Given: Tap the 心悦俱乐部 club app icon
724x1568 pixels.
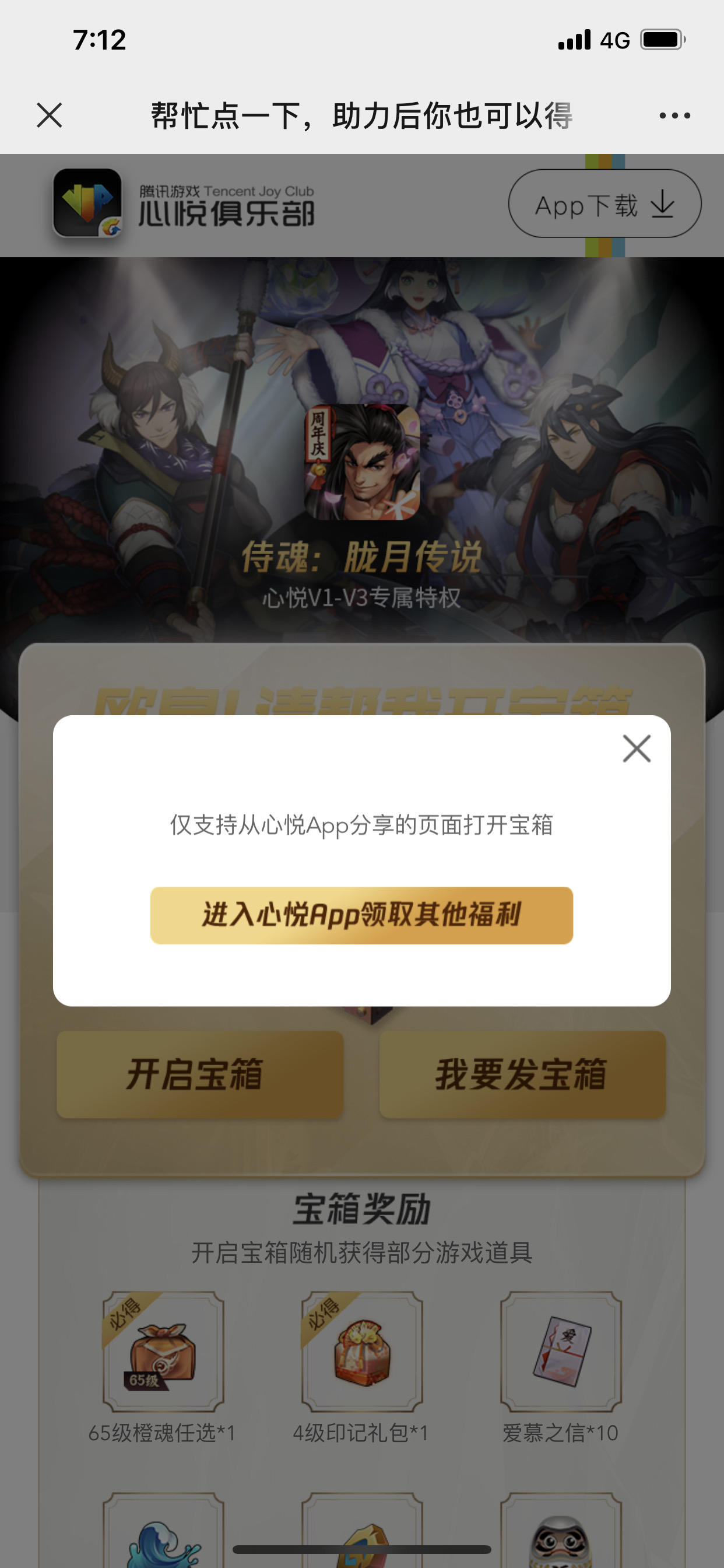Looking at the screenshot, I should coord(89,204).
